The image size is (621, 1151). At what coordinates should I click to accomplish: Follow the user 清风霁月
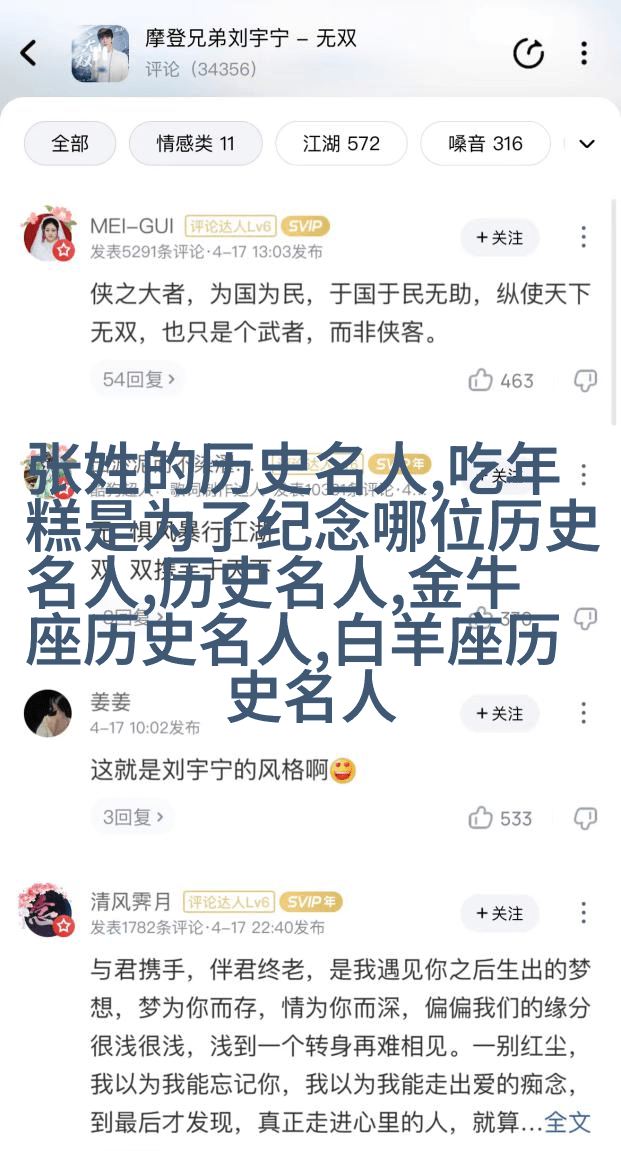500,913
